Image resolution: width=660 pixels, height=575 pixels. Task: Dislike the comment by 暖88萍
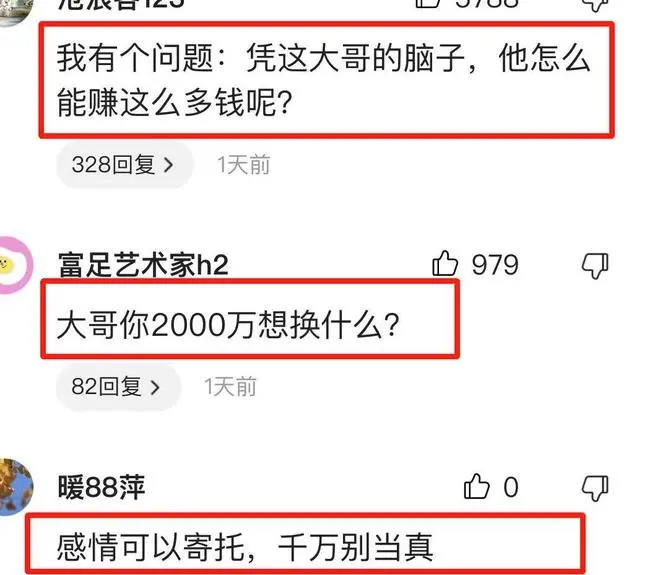point(595,487)
